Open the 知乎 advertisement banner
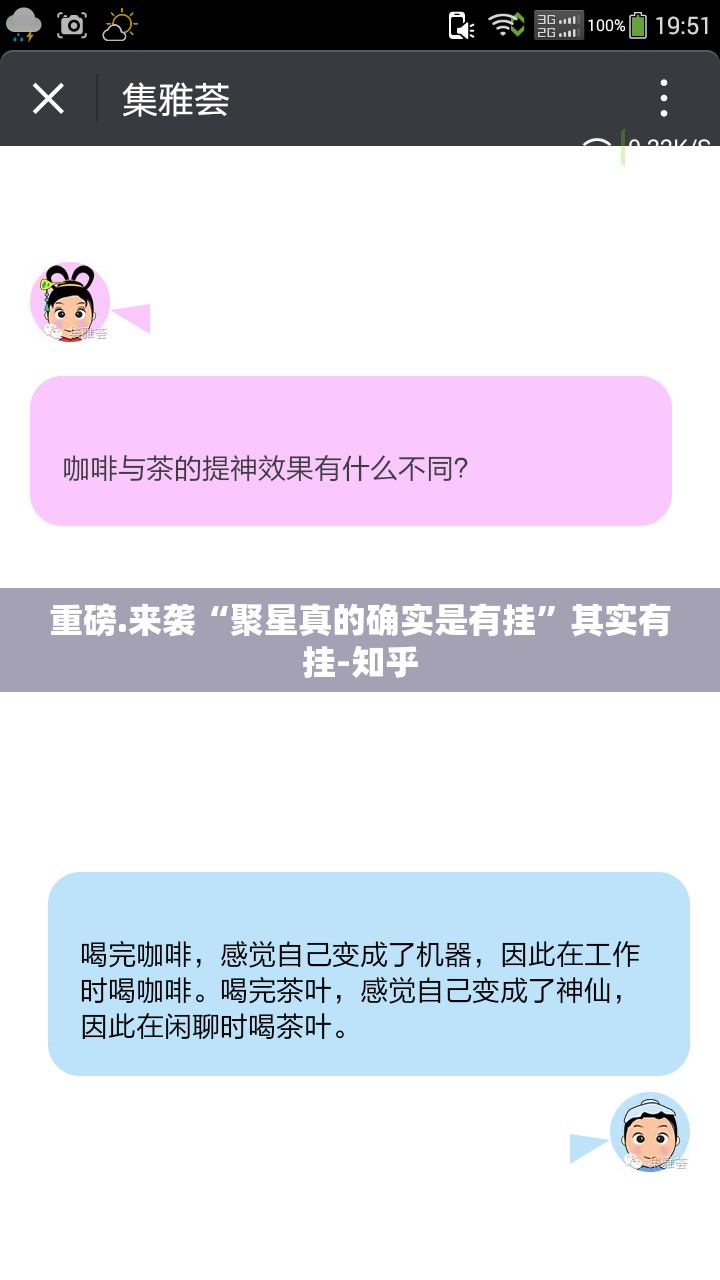Viewport: 720px width, 1280px height. pos(360,640)
